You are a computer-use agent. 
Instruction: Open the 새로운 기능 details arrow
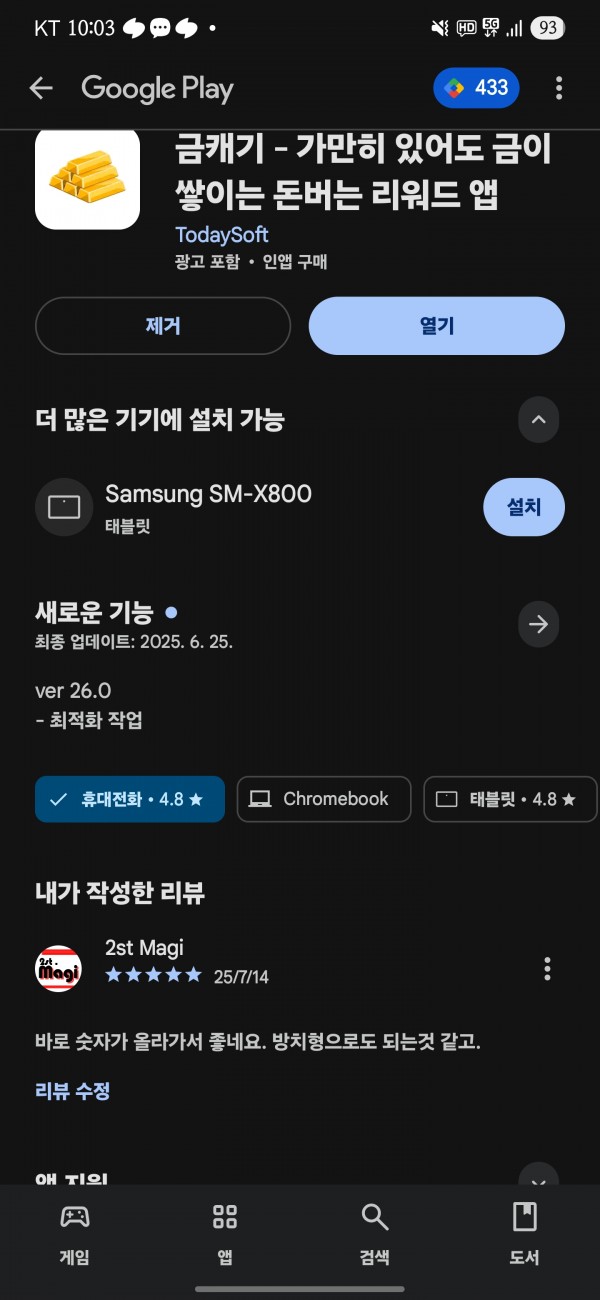pos(538,625)
